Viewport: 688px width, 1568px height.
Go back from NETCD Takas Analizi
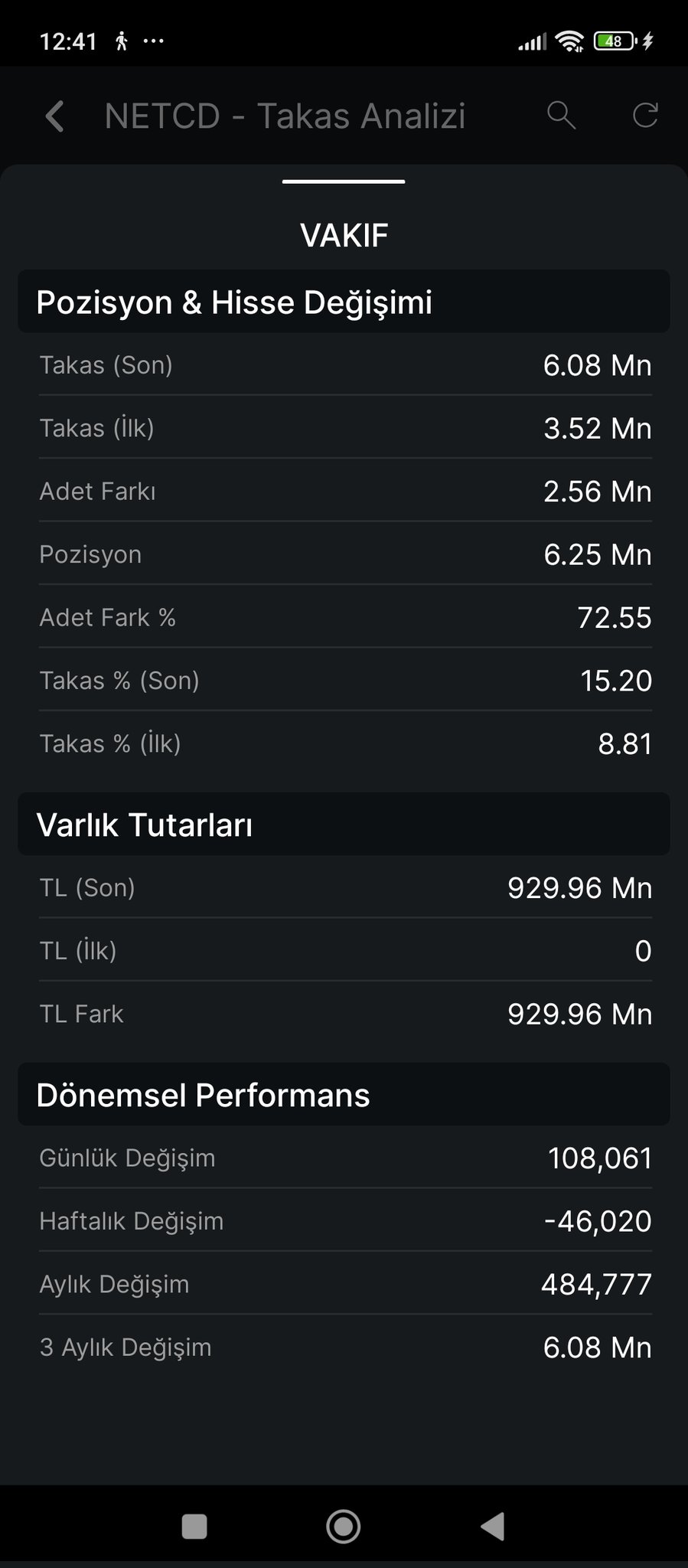(x=55, y=116)
